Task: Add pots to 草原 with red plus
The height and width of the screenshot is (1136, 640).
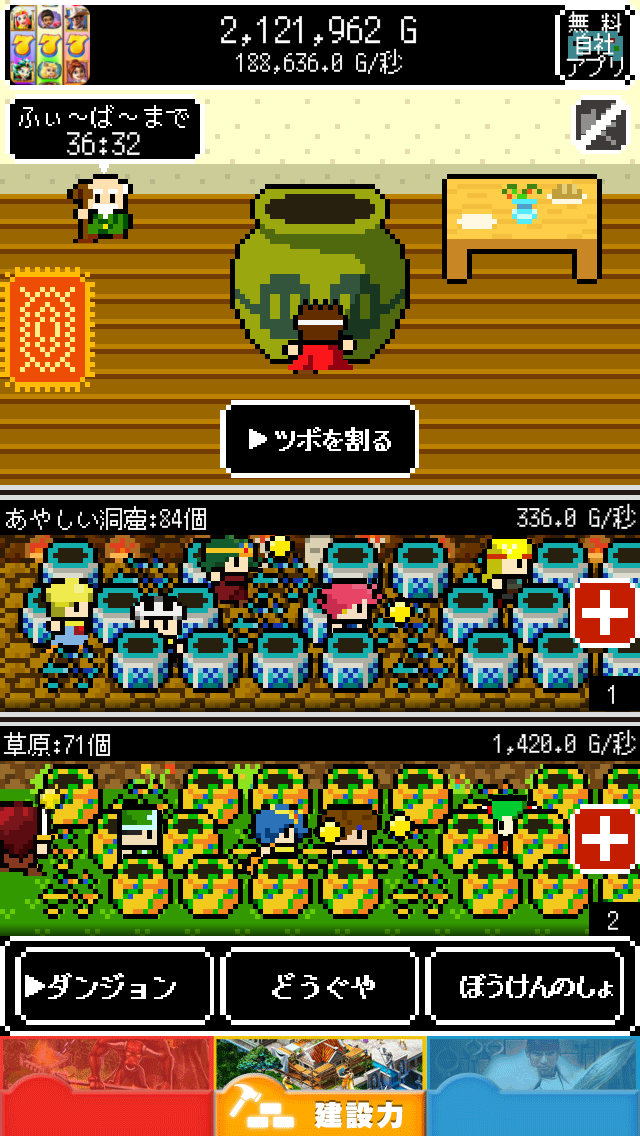Action: click(x=604, y=840)
